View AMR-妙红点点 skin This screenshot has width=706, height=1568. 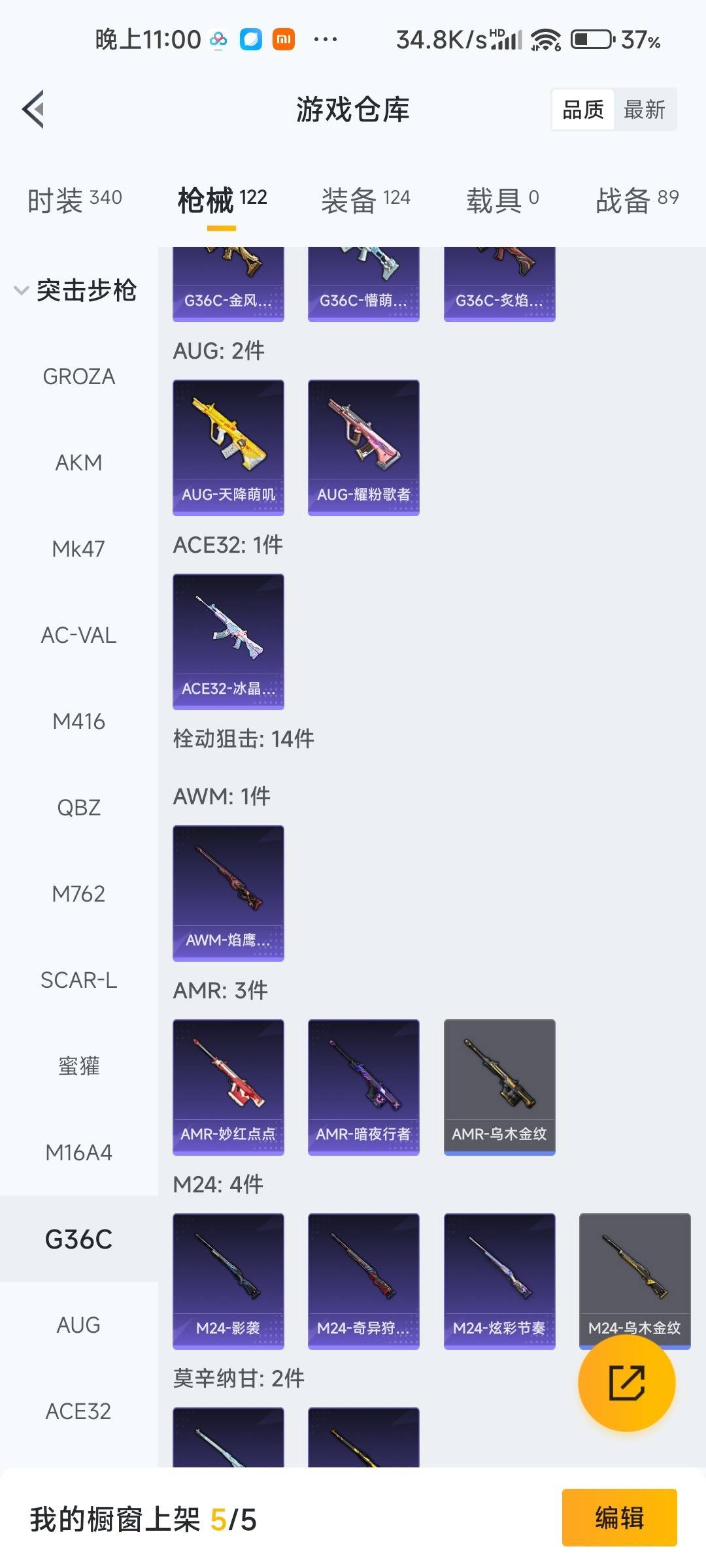tap(228, 1086)
